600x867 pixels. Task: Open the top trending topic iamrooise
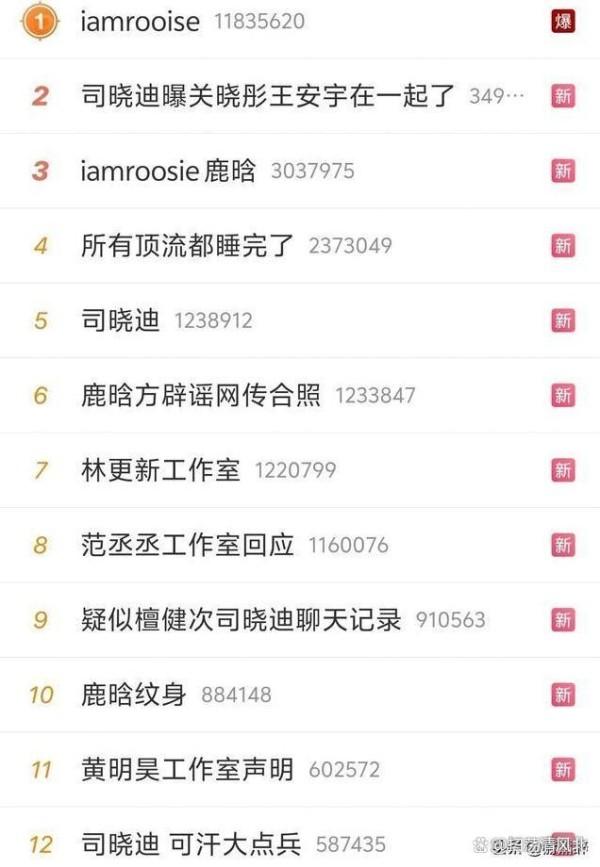(140, 21)
